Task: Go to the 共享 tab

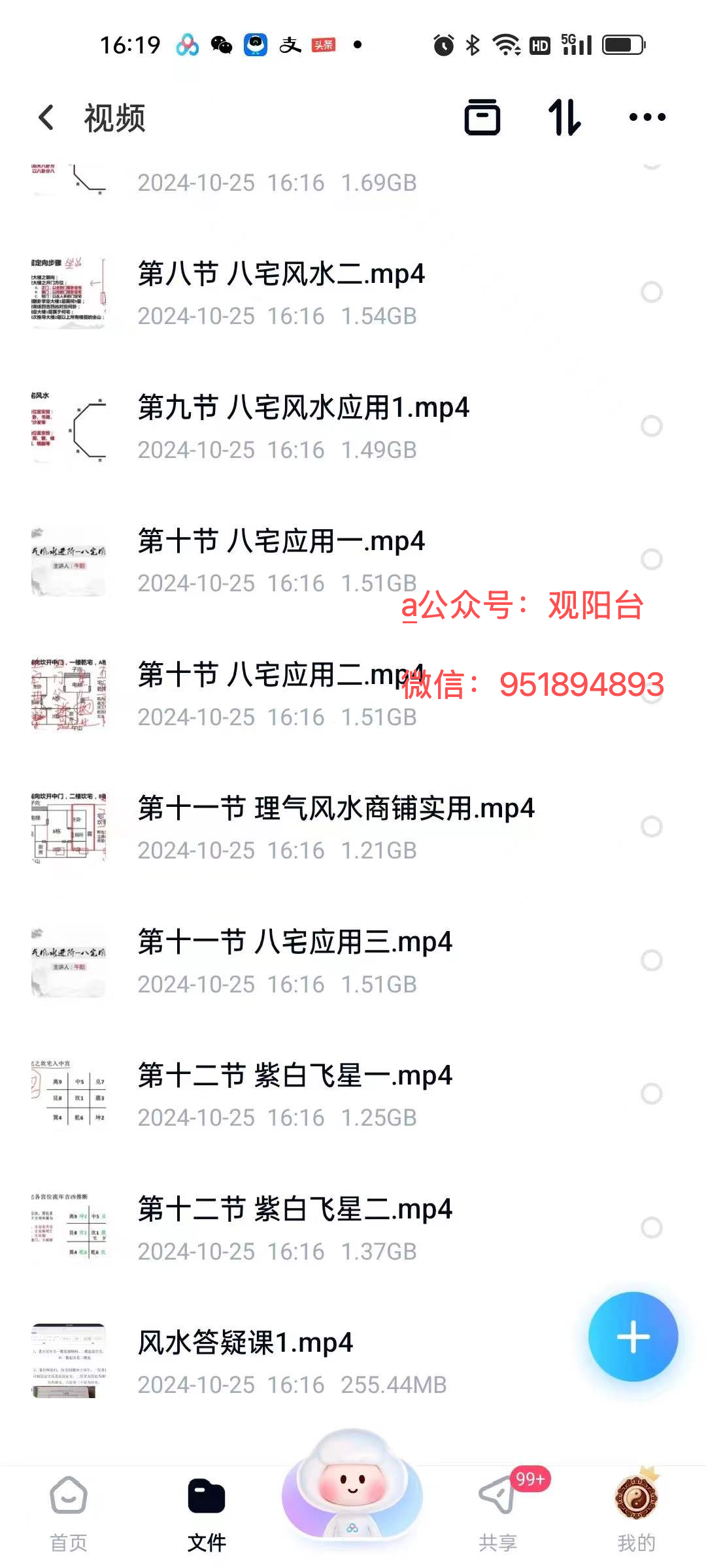Action: pos(498,1514)
